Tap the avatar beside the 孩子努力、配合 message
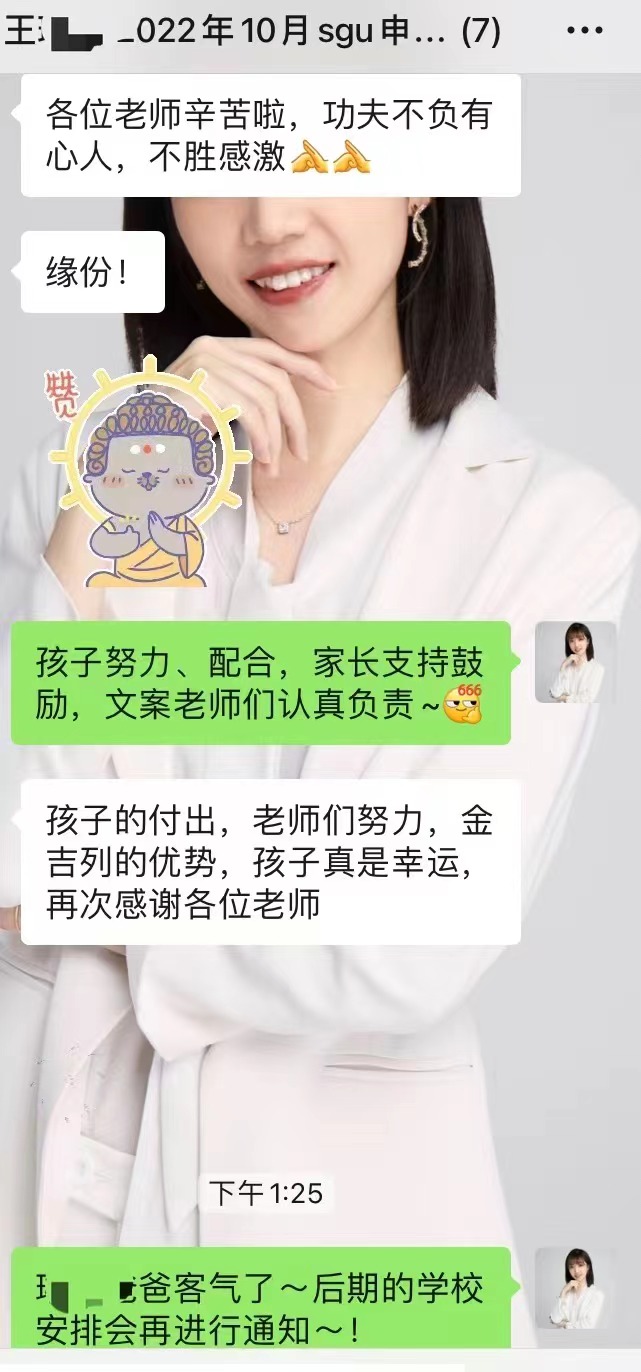This screenshot has width=641, height=1372. (x=576, y=662)
